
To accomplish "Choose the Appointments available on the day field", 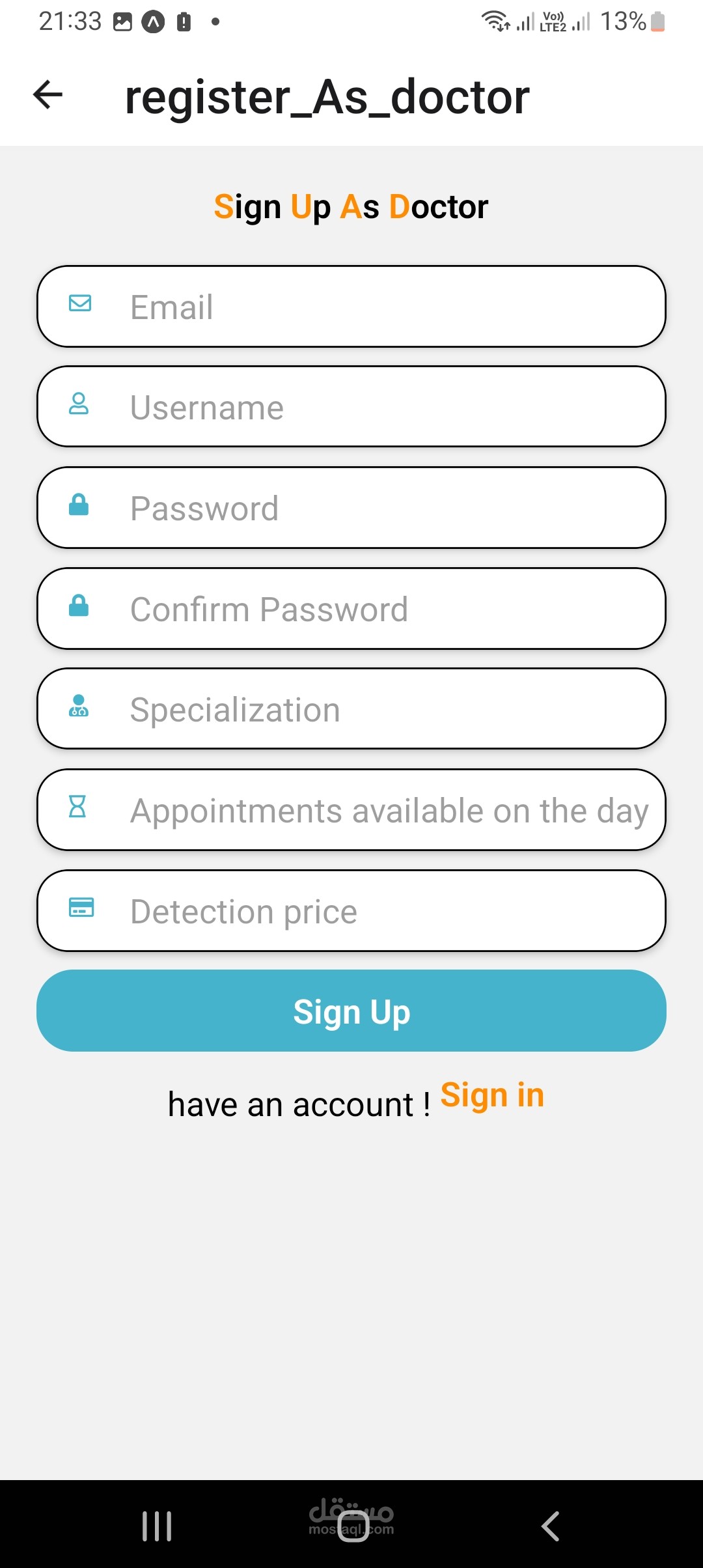I will tap(351, 810).
